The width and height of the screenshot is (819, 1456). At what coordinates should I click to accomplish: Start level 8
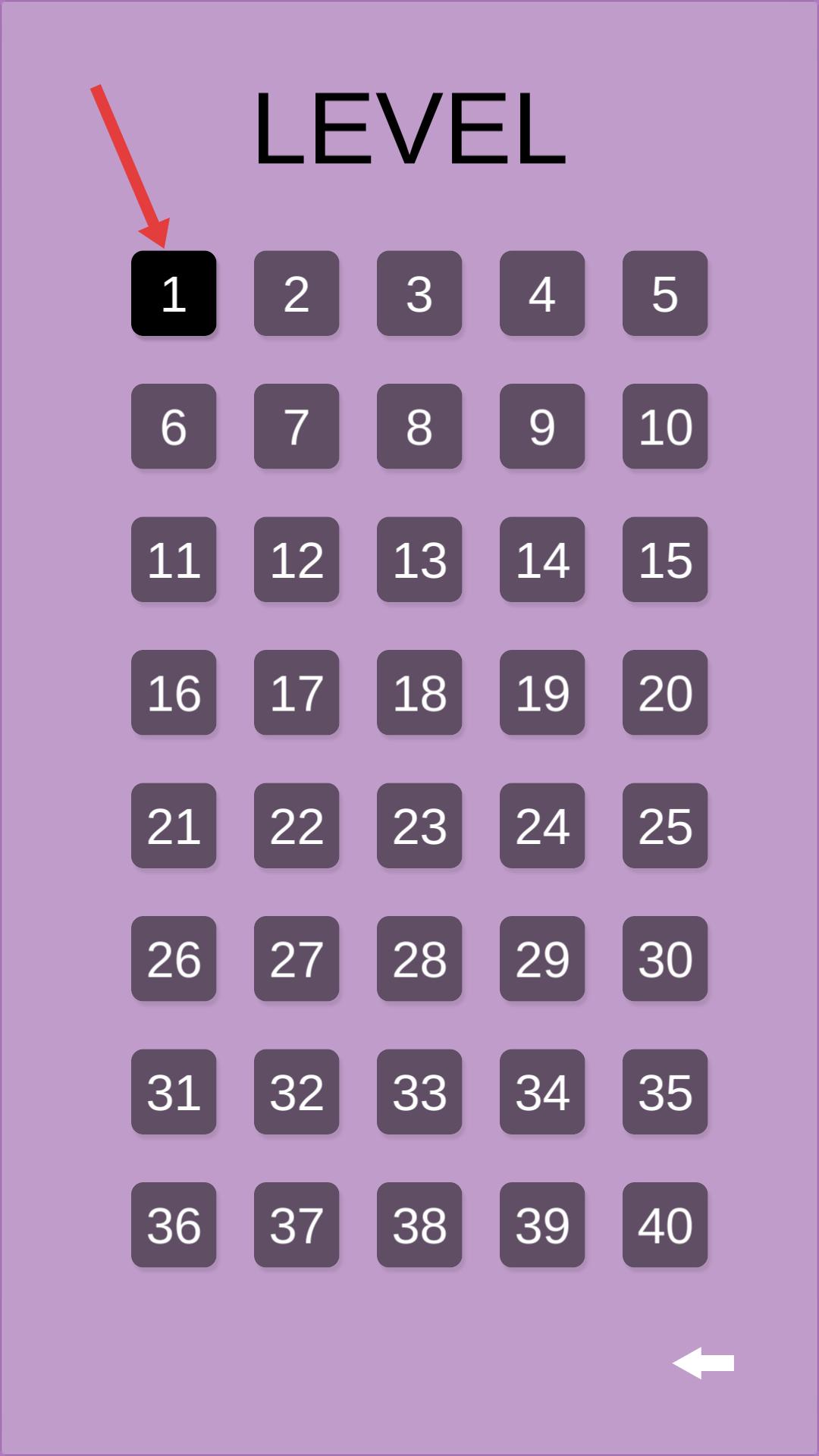419,426
